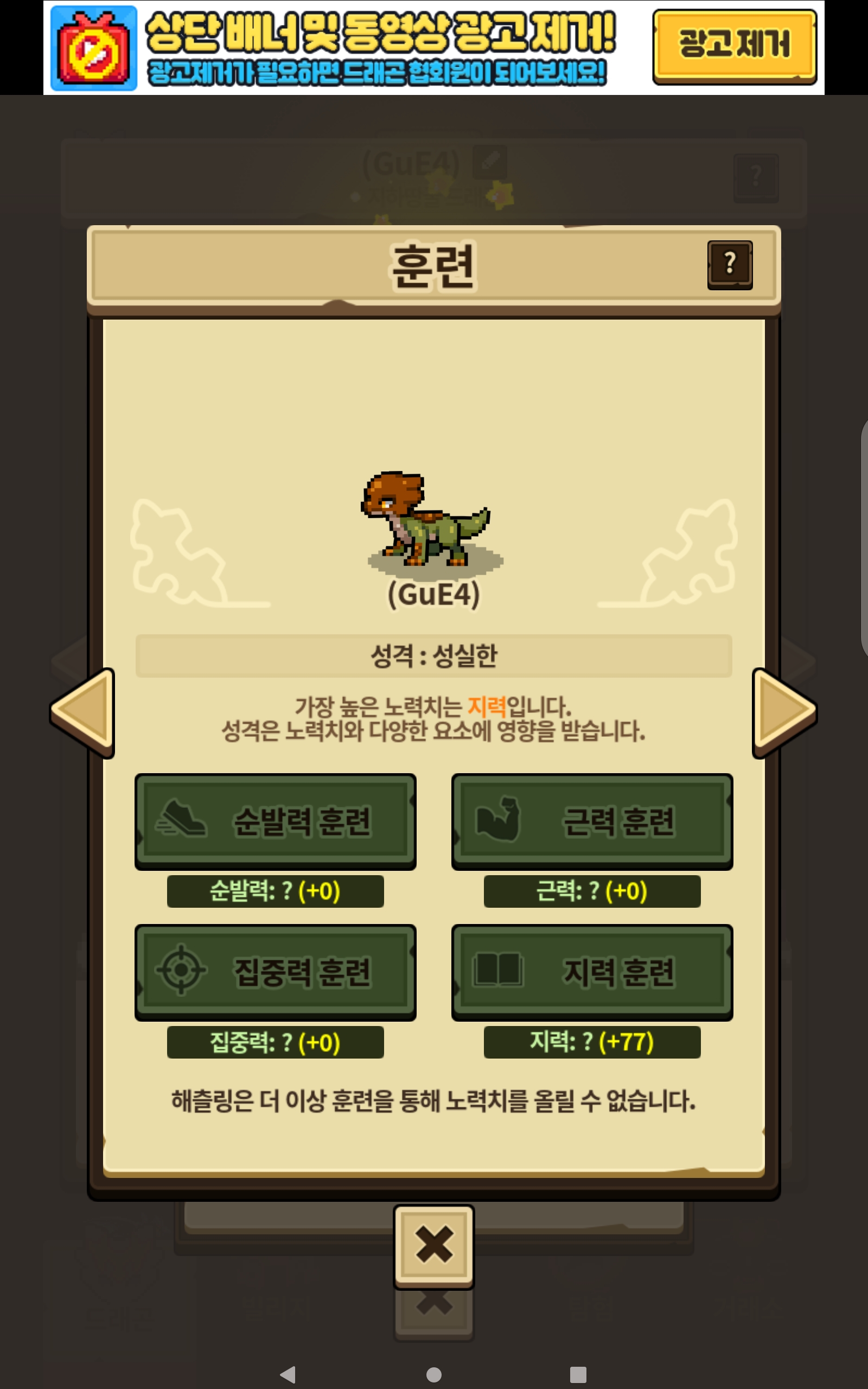Tap the system home button
The image size is (868, 1389).
click(x=434, y=1374)
